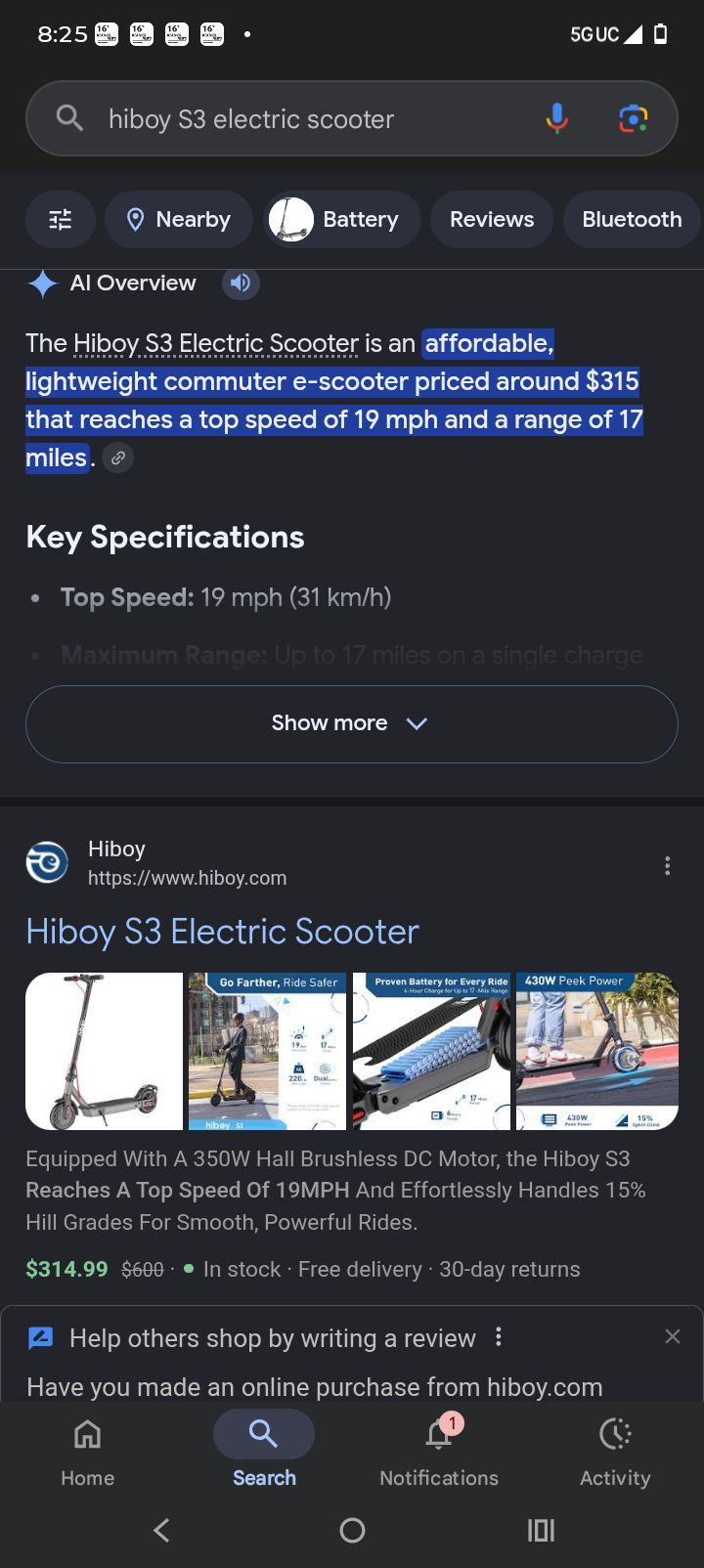Open the AI Overview source link icon
The height and width of the screenshot is (1568, 704).
tap(118, 457)
